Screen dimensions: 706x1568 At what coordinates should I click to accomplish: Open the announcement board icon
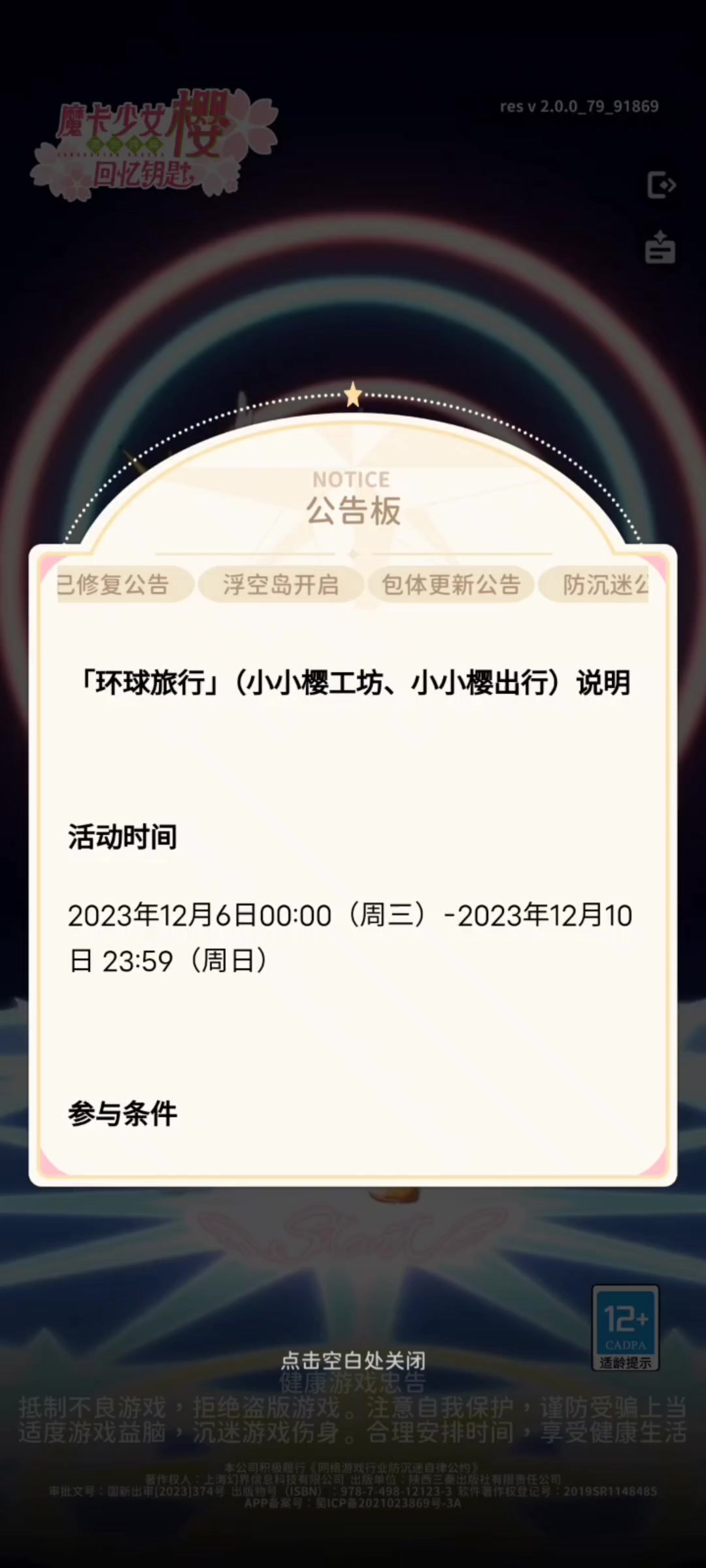660,248
